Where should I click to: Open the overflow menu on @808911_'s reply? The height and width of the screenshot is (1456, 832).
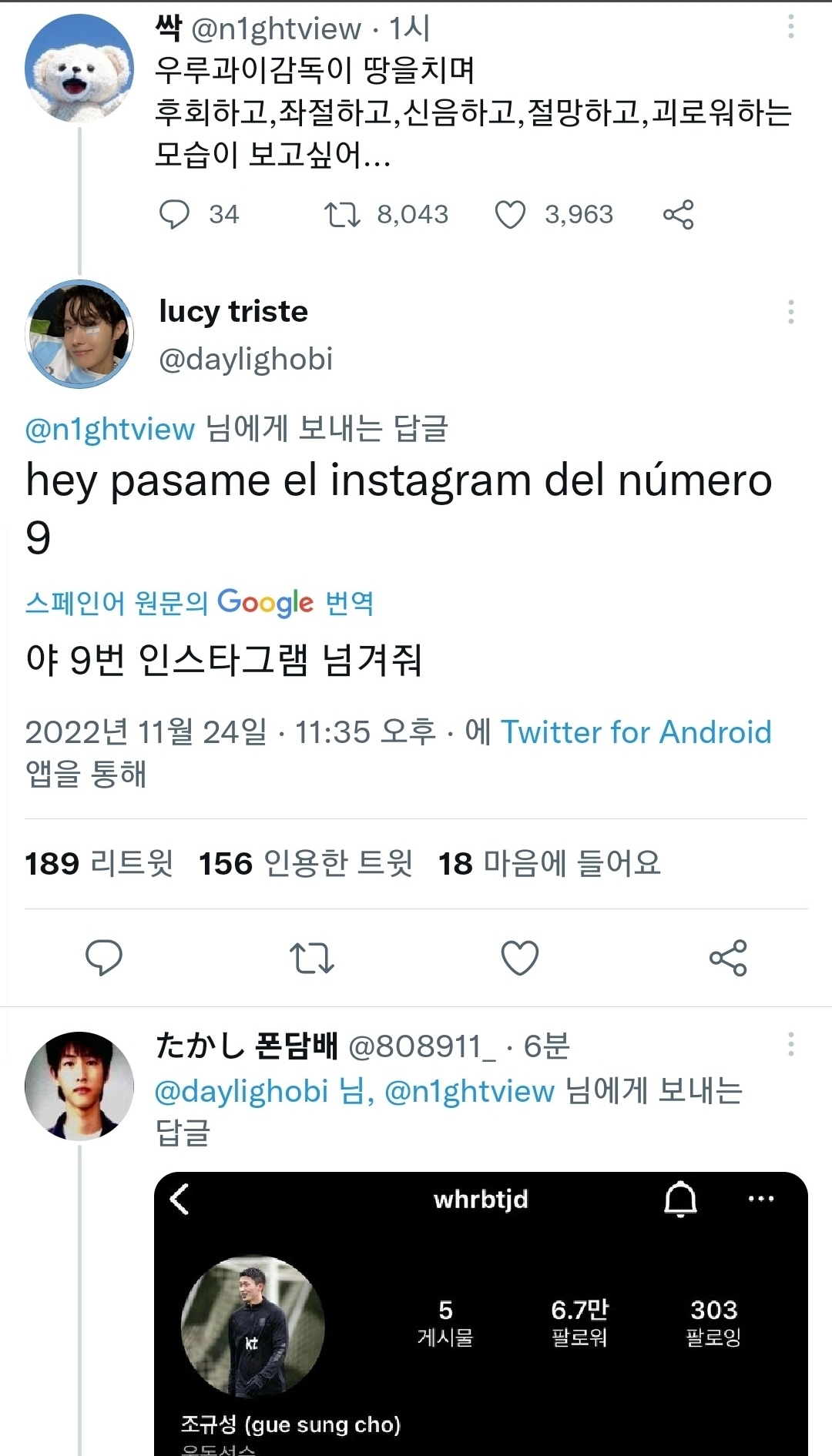790,1045
